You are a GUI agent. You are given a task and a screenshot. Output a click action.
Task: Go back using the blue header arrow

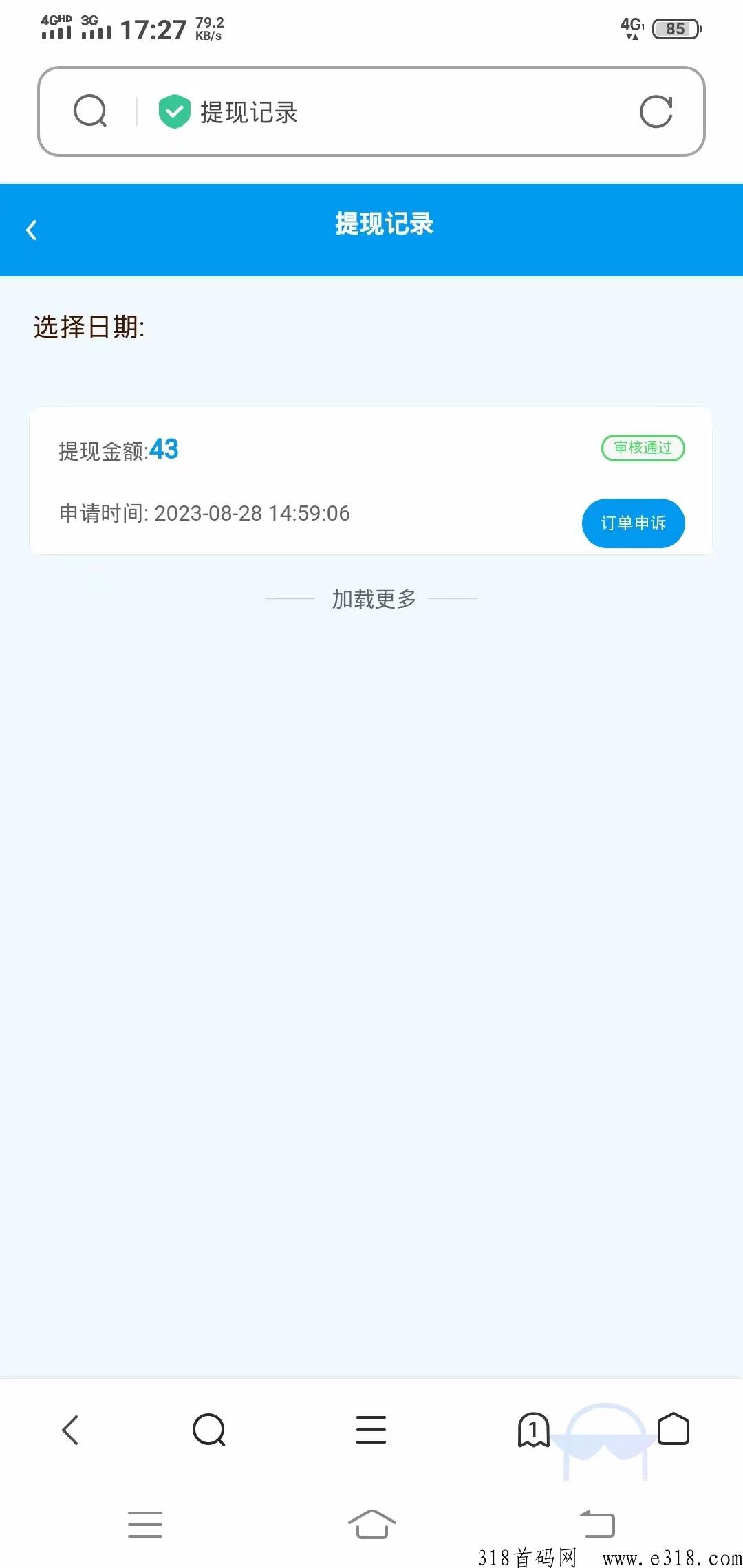click(31, 230)
